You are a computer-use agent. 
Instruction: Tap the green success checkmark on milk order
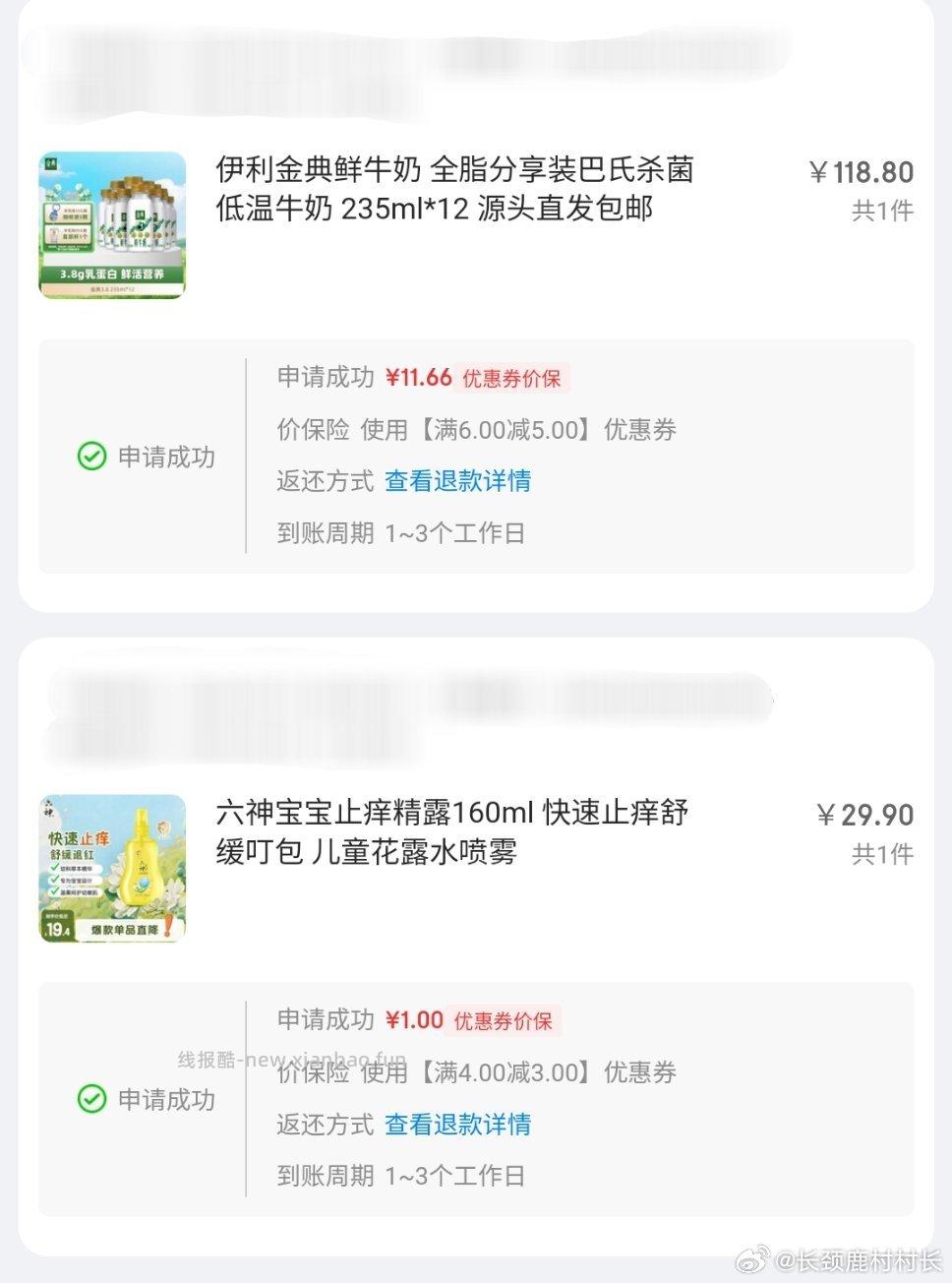click(91, 456)
